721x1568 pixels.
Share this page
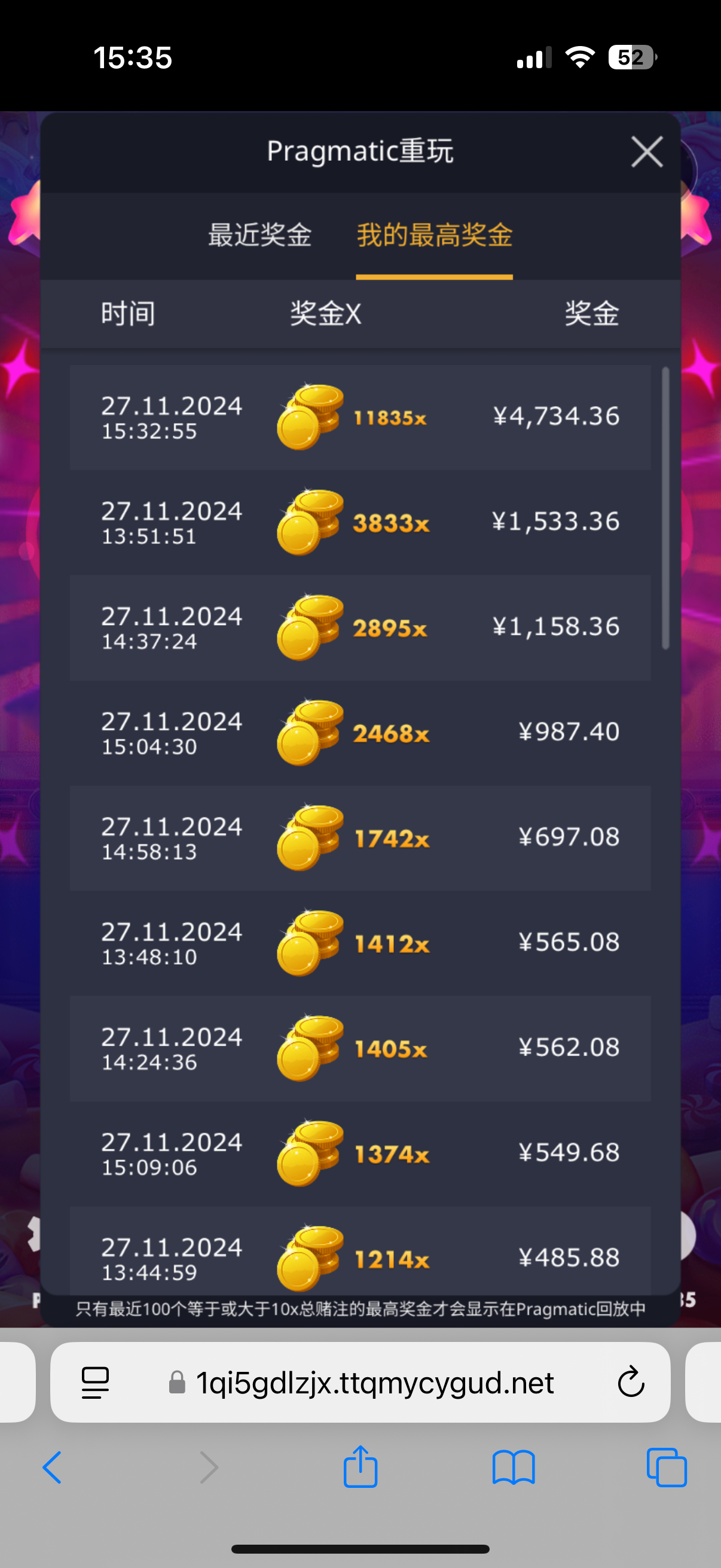pos(360,1467)
